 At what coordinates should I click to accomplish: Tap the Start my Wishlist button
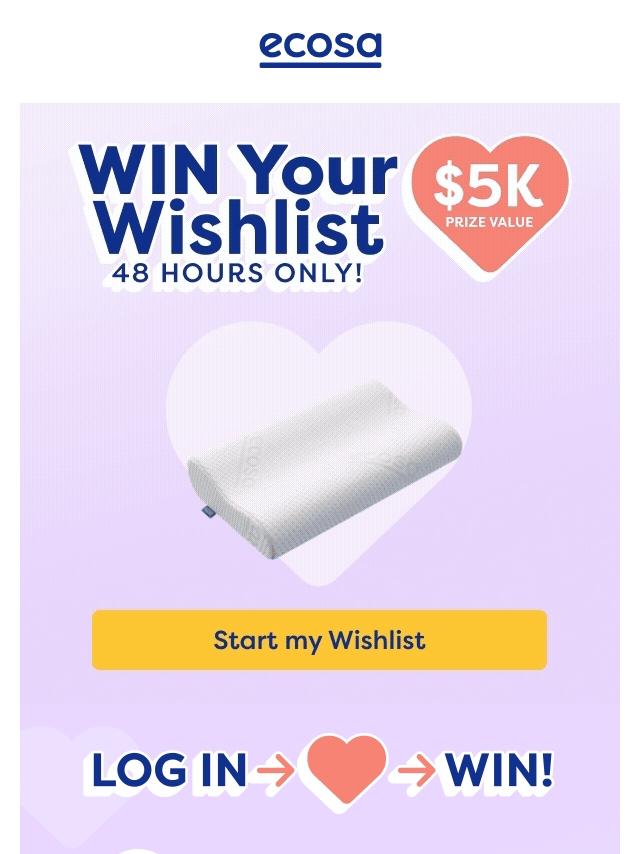click(x=319, y=640)
